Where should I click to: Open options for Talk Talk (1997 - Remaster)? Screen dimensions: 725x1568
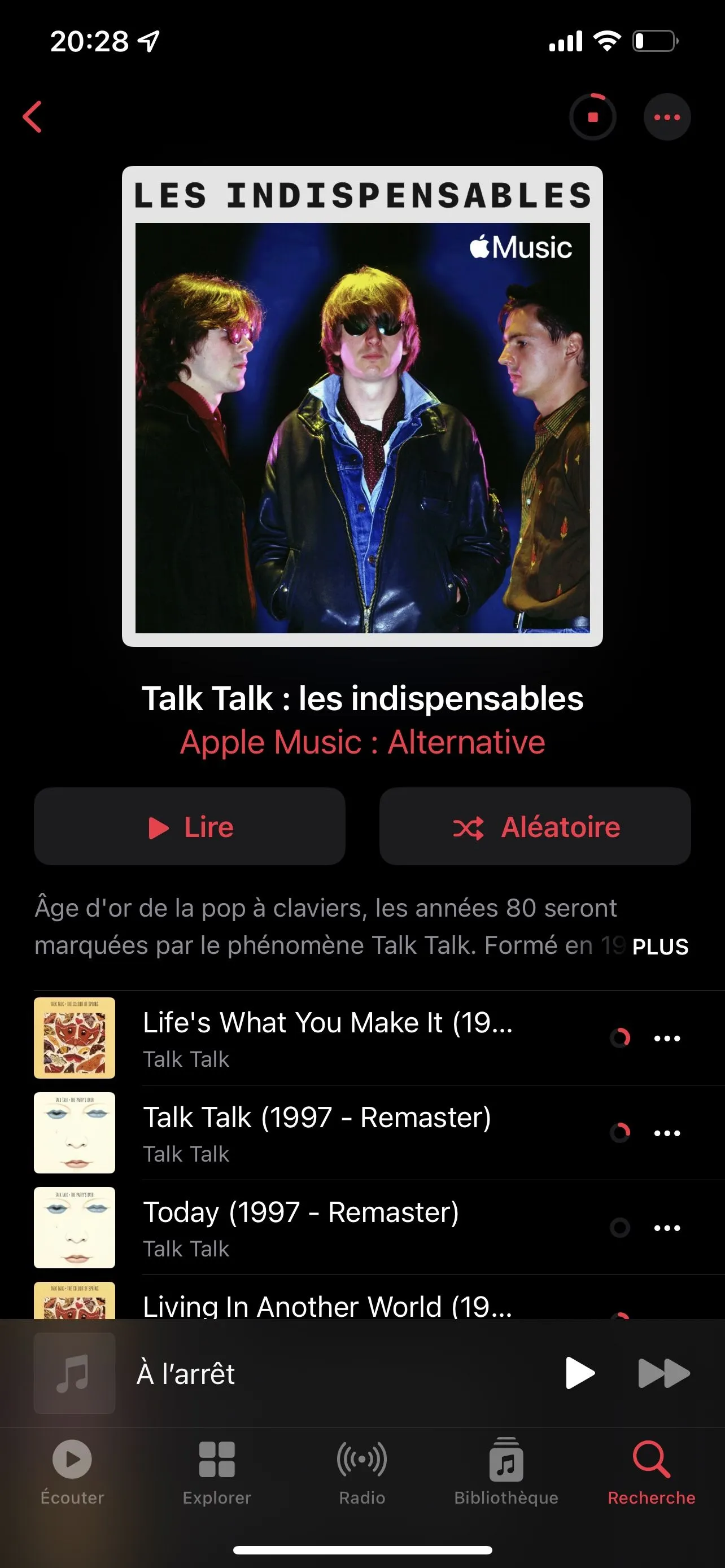tap(667, 1133)
